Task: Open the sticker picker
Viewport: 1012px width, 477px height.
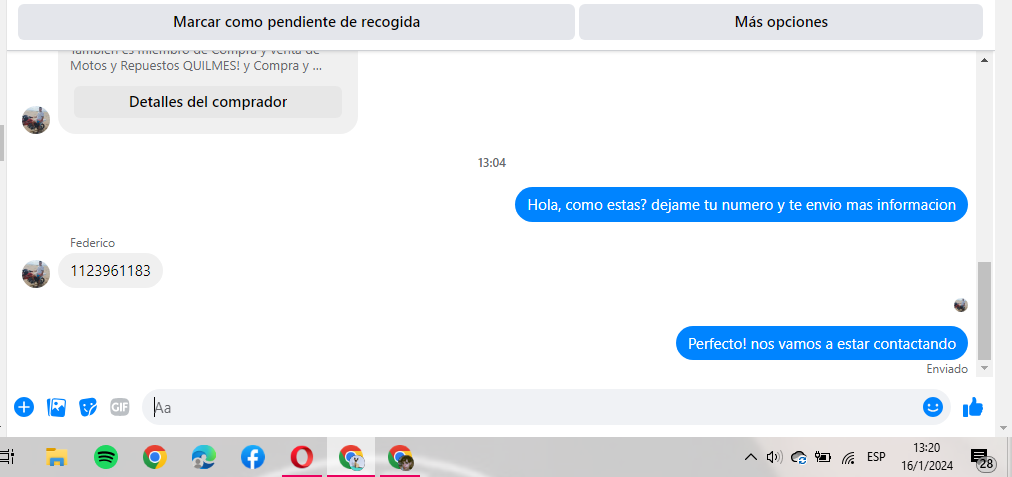Action: [88, 407]
